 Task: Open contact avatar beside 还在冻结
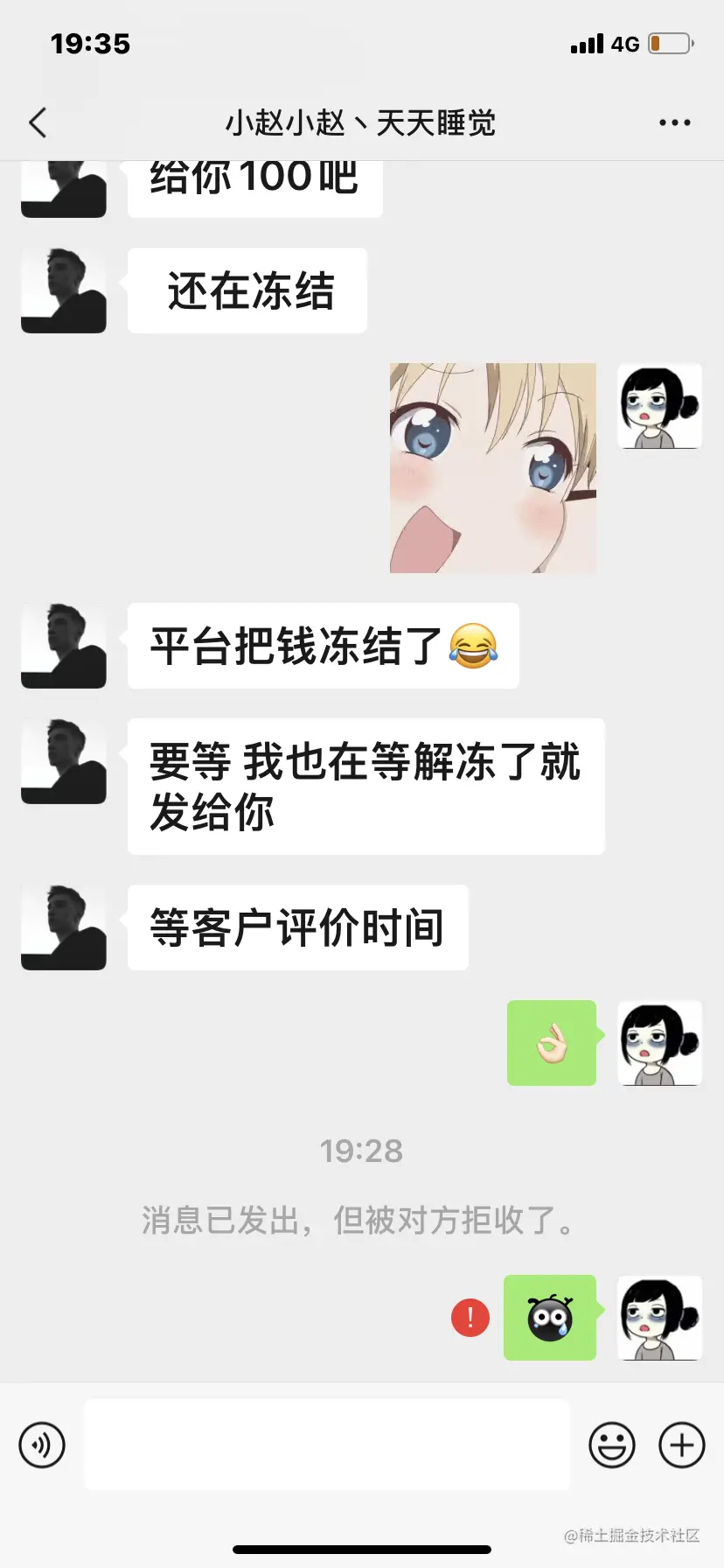pos(64,290)
